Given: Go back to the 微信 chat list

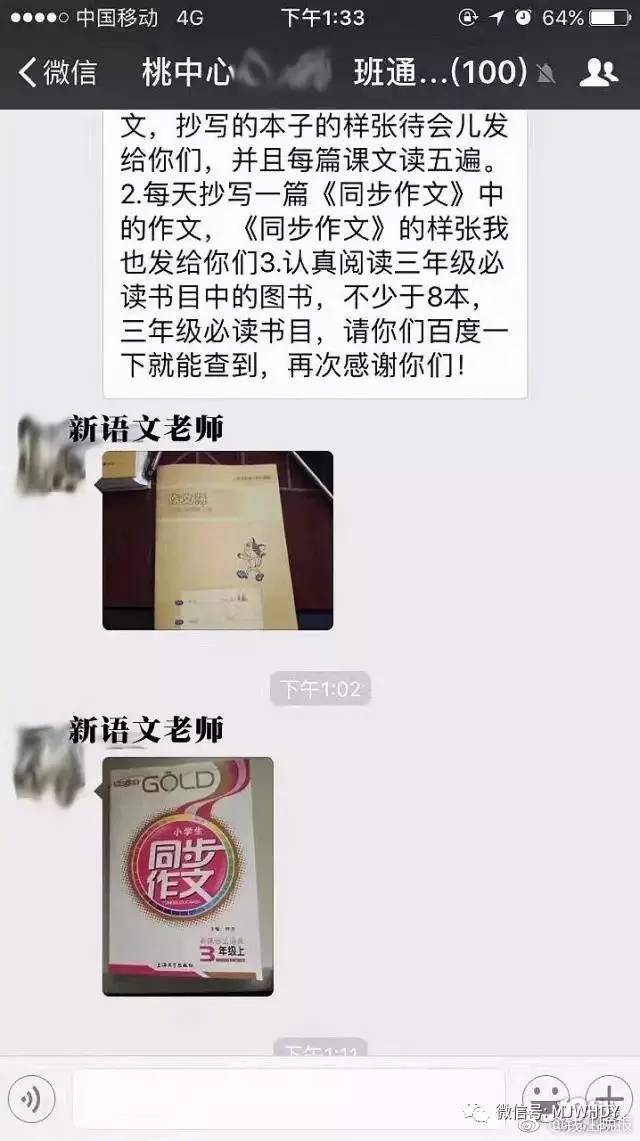Looking at the screenshot, I should tap(58, 72).
